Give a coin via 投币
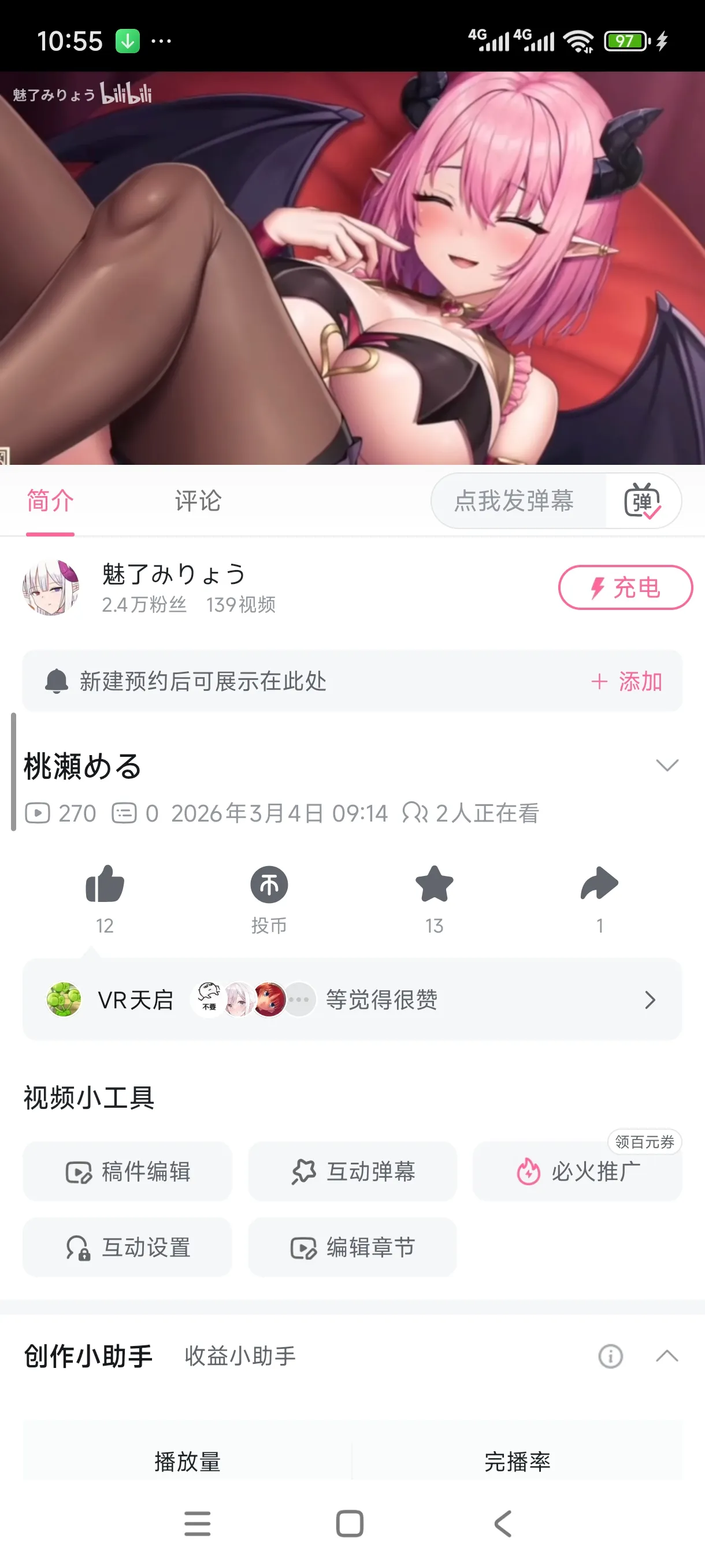 [269, 885]
